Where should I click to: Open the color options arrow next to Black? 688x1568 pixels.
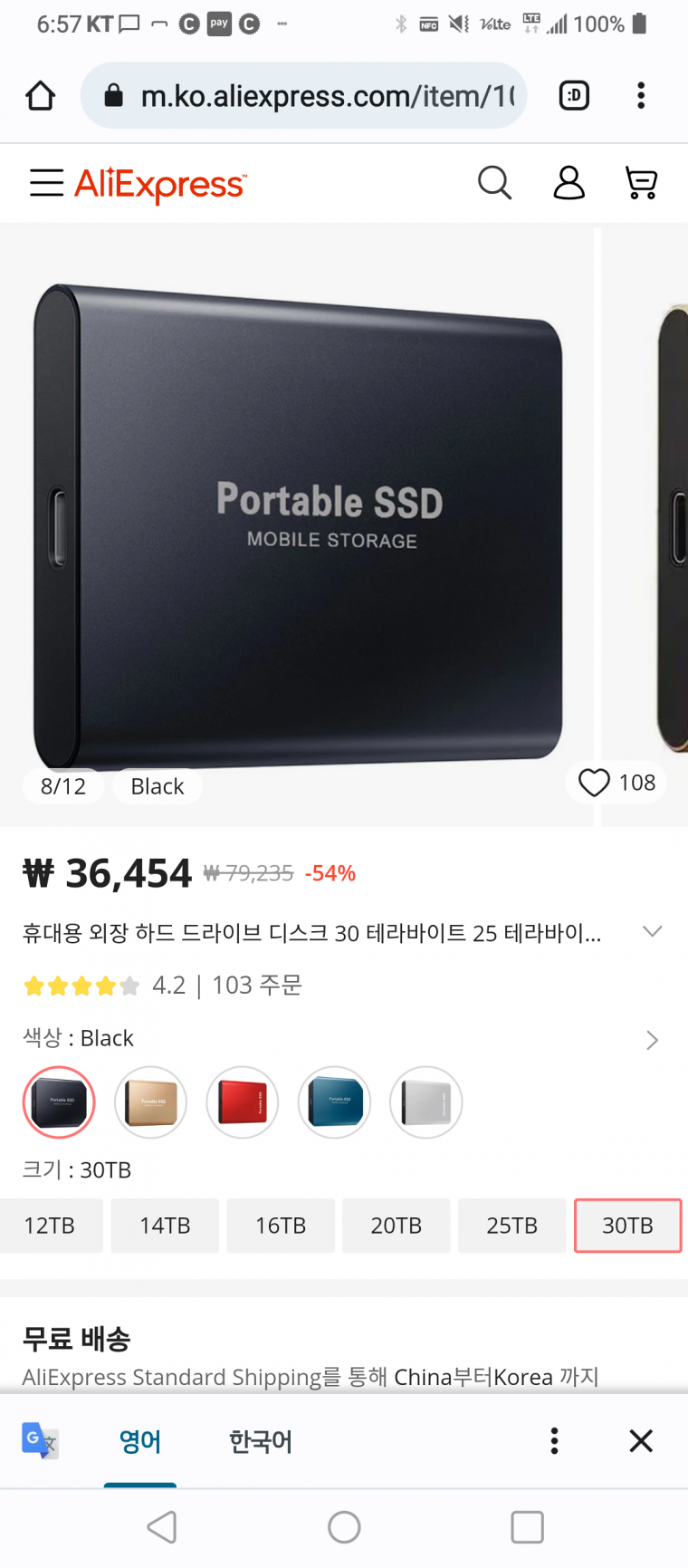click(x=652, y=1040)
